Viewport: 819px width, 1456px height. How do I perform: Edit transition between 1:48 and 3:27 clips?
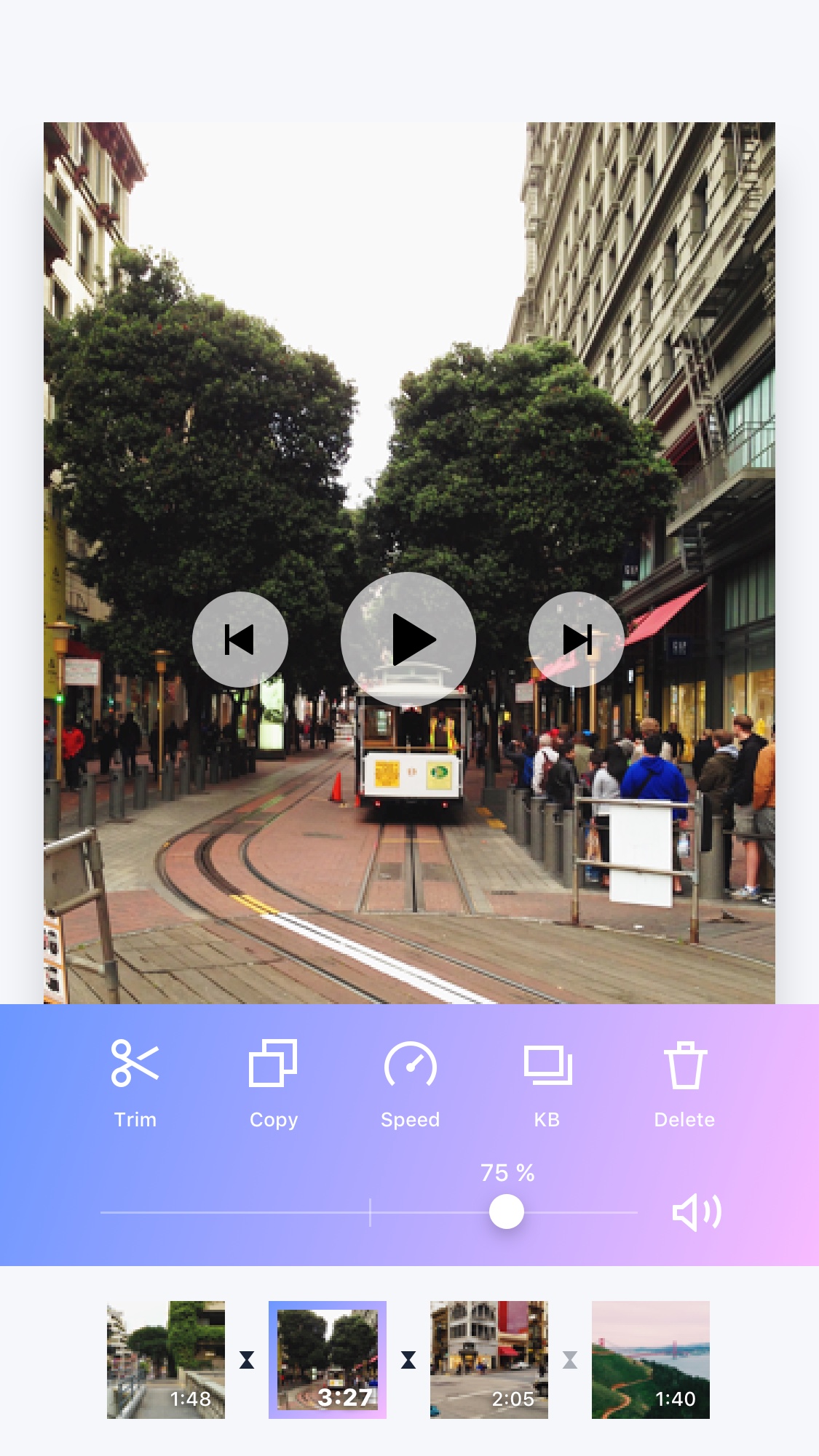pyautogui.click(x=247, y=1360)
